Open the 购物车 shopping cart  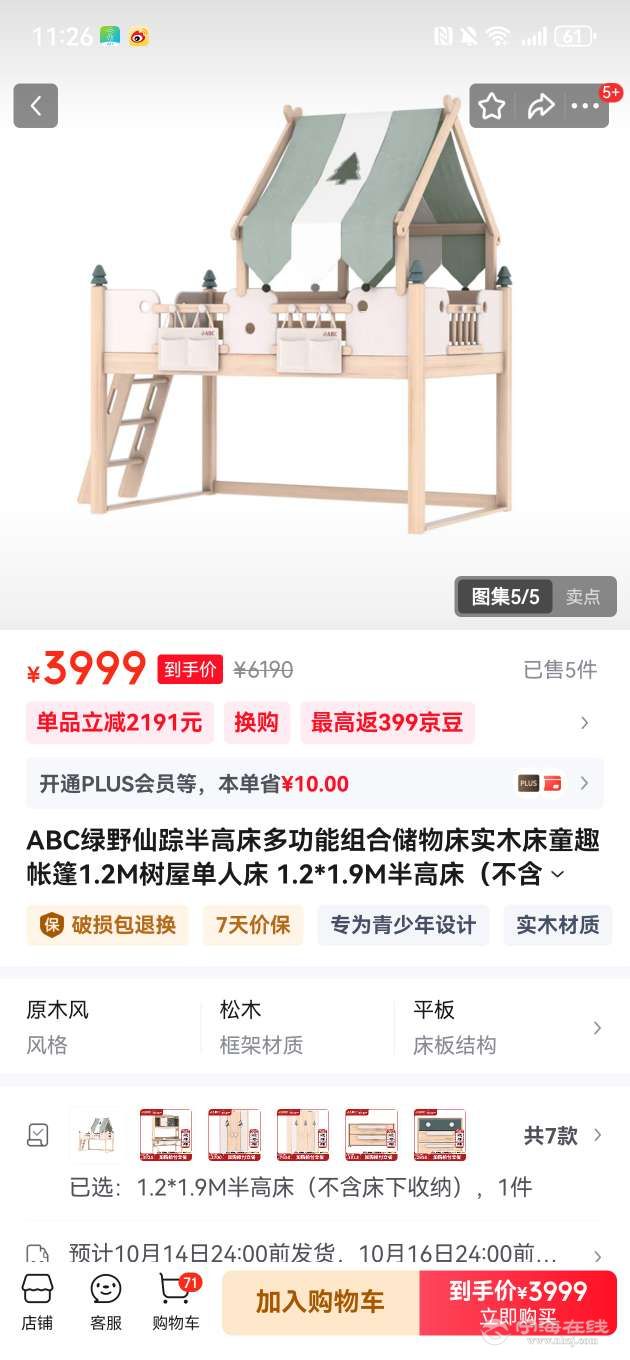pyautogui.click(x=175, y=1302)
